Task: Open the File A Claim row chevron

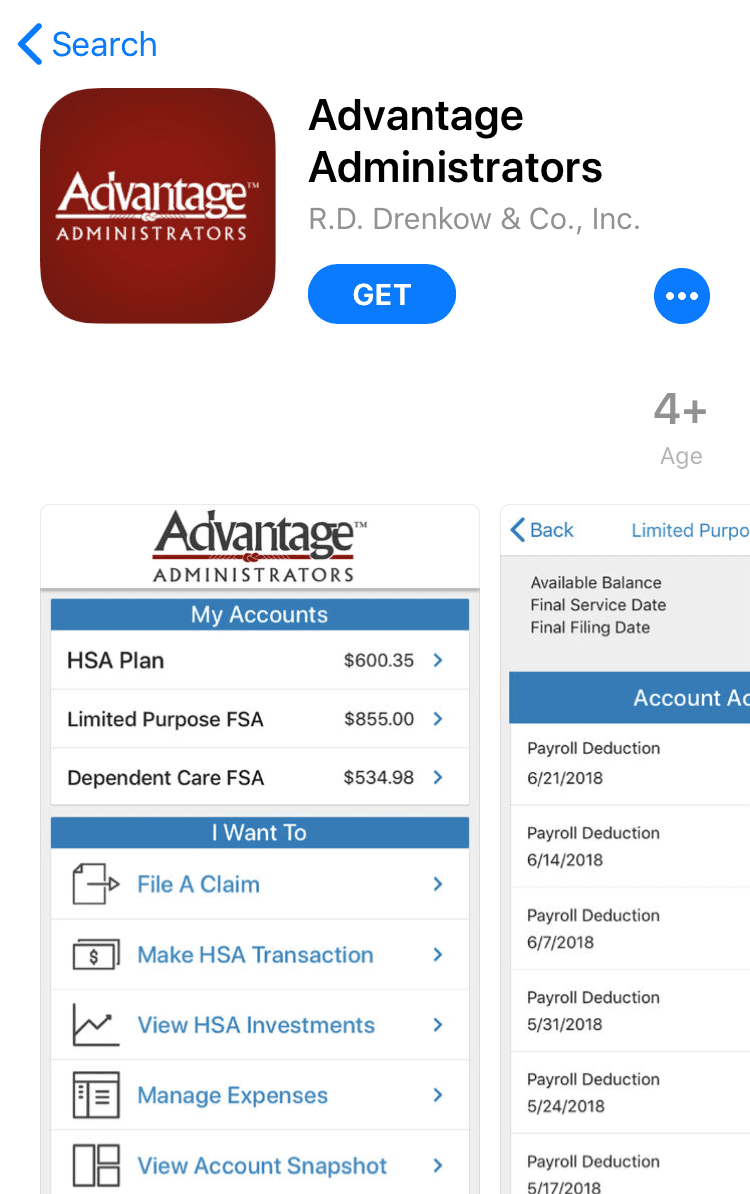Action: point(436,884)
